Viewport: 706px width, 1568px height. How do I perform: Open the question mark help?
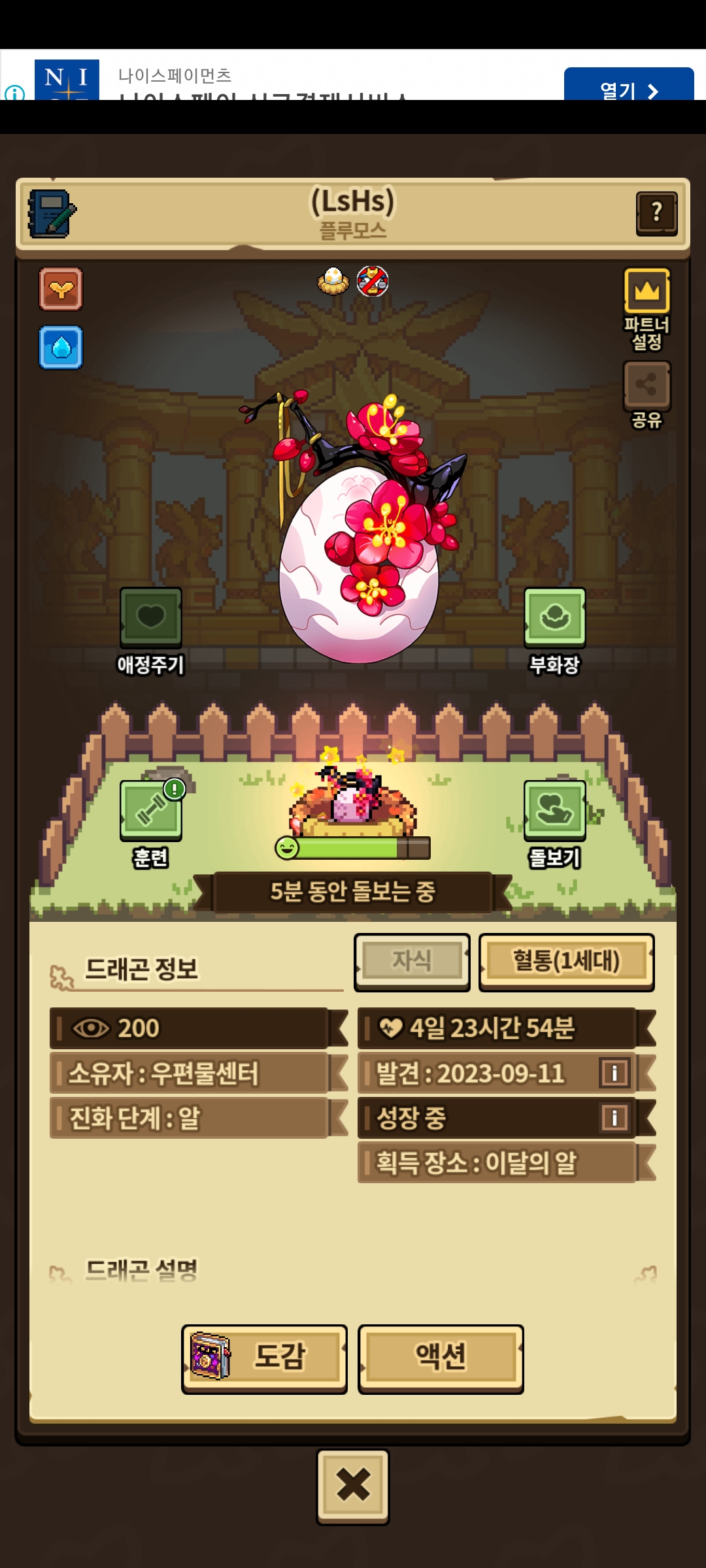656,213
